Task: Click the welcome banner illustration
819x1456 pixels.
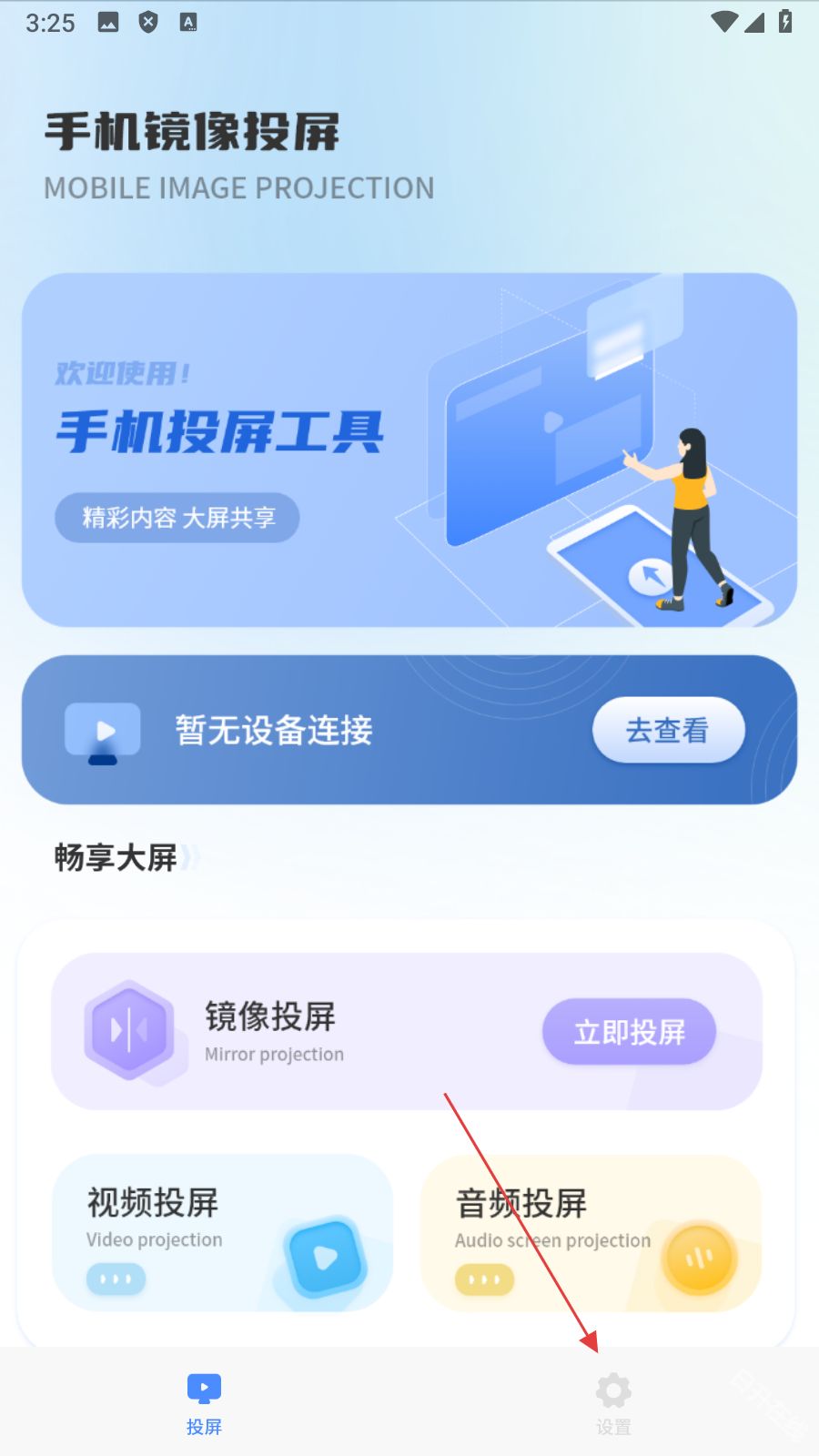Action: point(591,446)
